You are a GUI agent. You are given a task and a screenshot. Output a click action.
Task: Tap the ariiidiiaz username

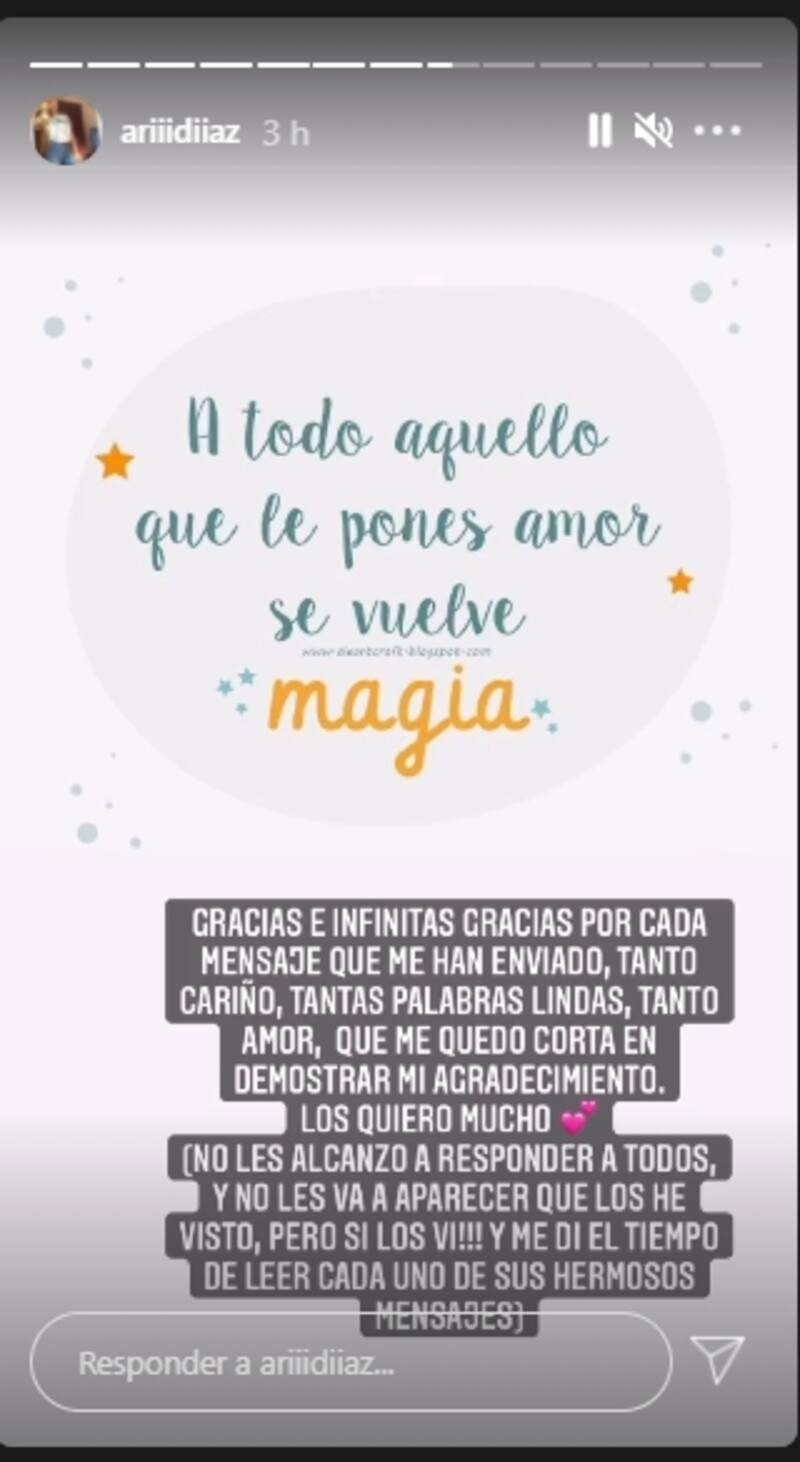180,132
